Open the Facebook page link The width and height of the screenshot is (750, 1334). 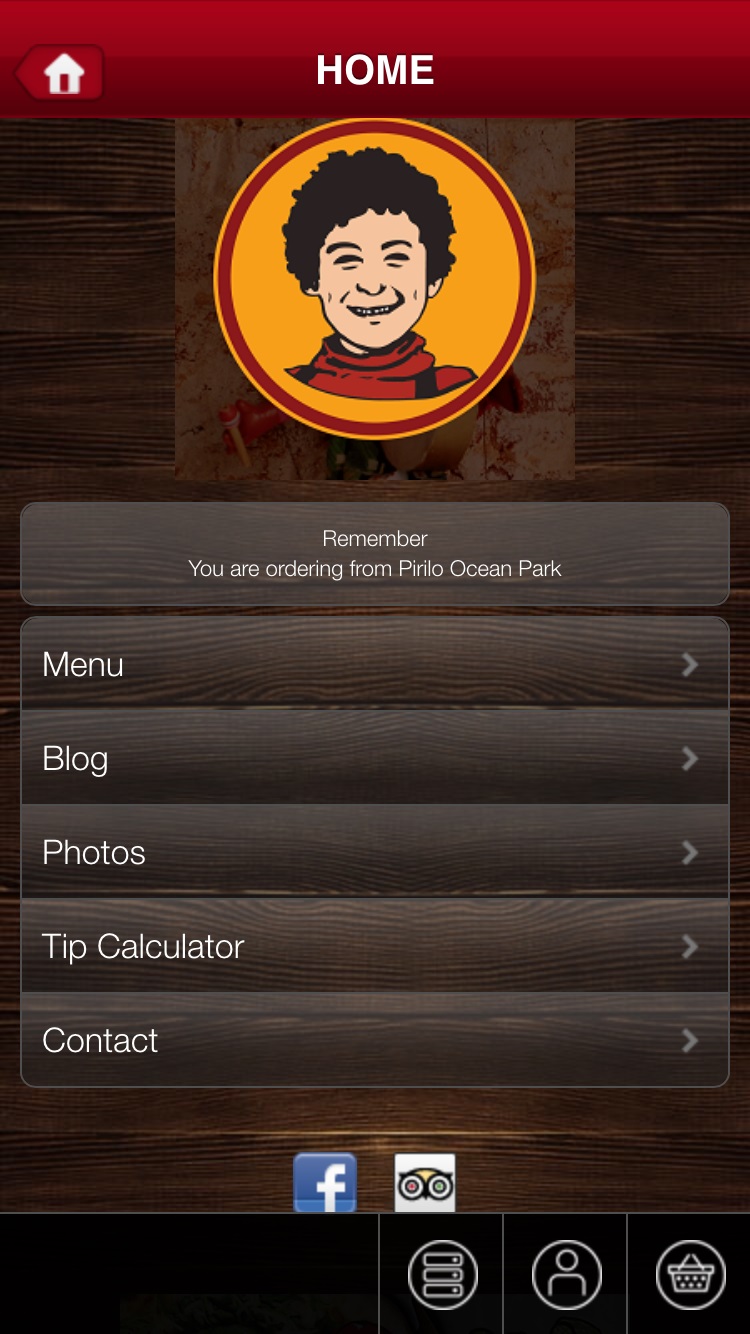click(325, 1183)
